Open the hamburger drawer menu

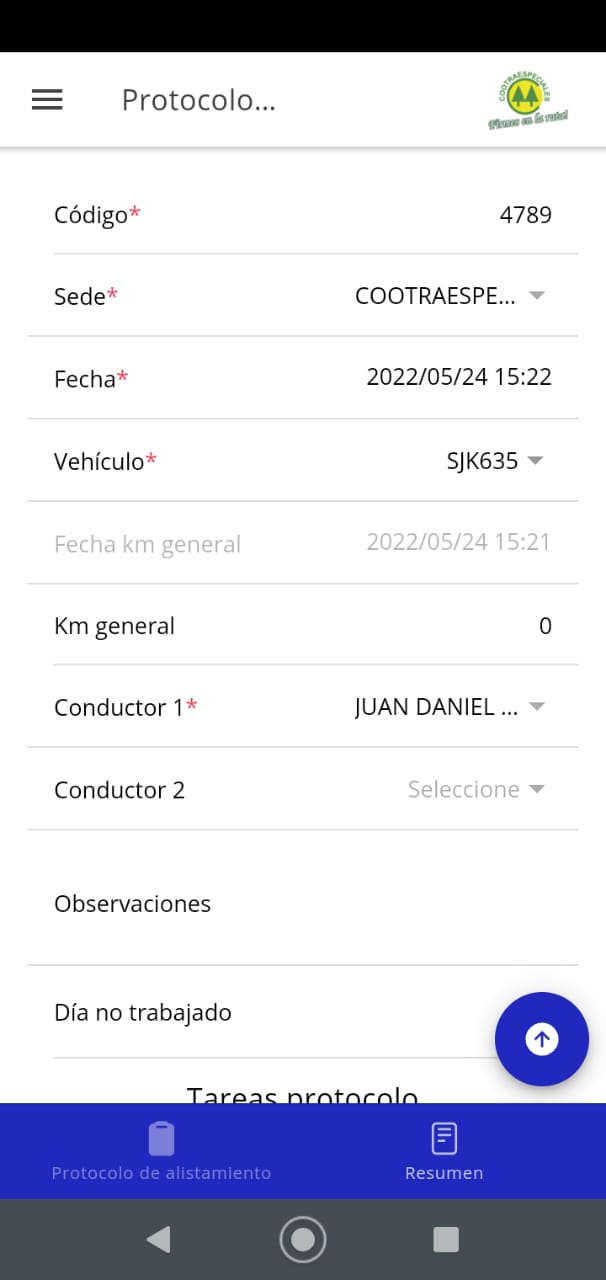point(47,100)
